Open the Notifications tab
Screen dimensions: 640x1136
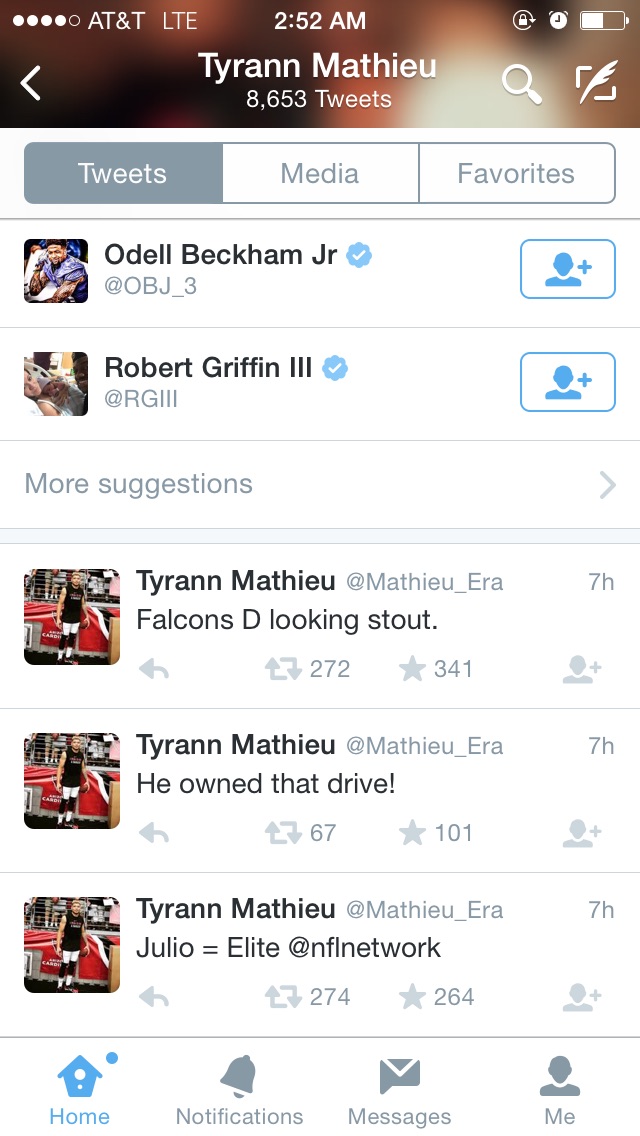[x=240, y=1090]
